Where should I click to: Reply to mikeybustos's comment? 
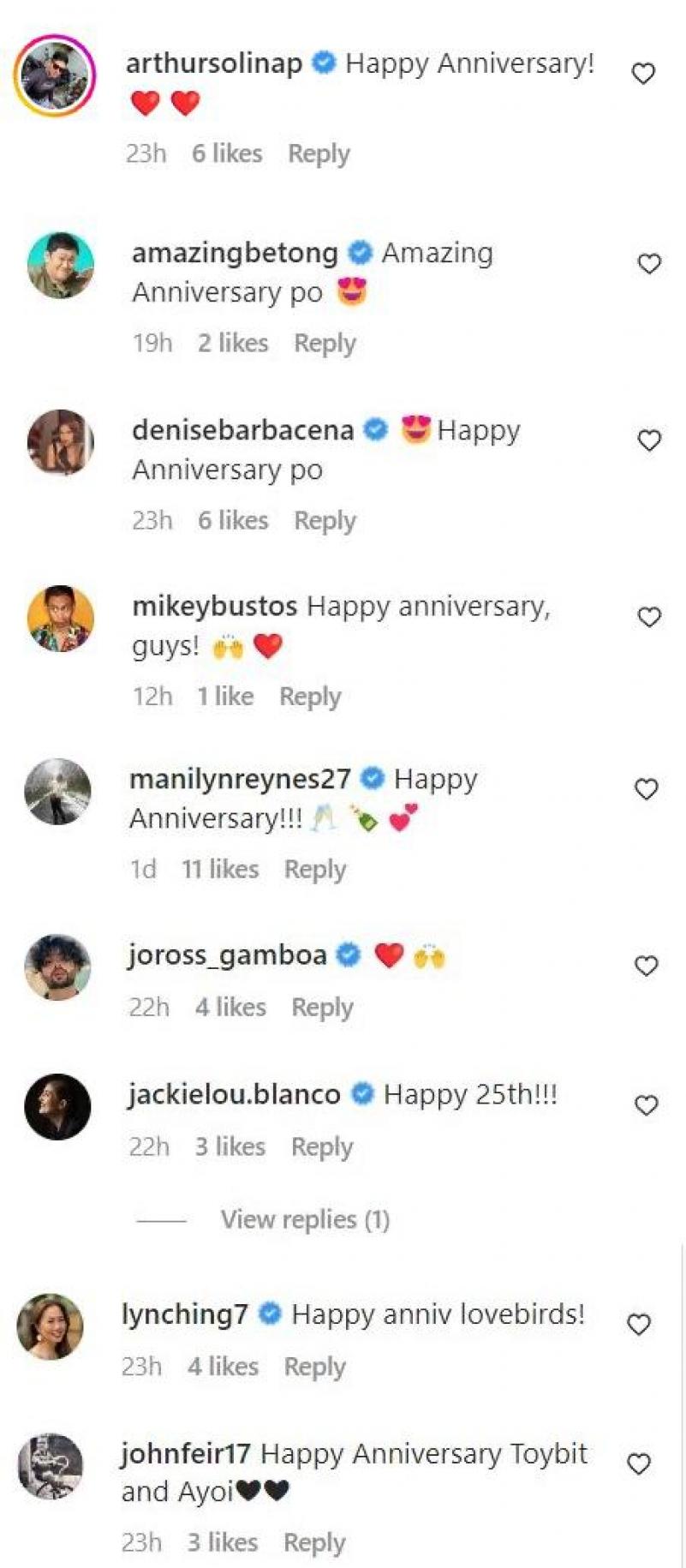tap(310, 696)
